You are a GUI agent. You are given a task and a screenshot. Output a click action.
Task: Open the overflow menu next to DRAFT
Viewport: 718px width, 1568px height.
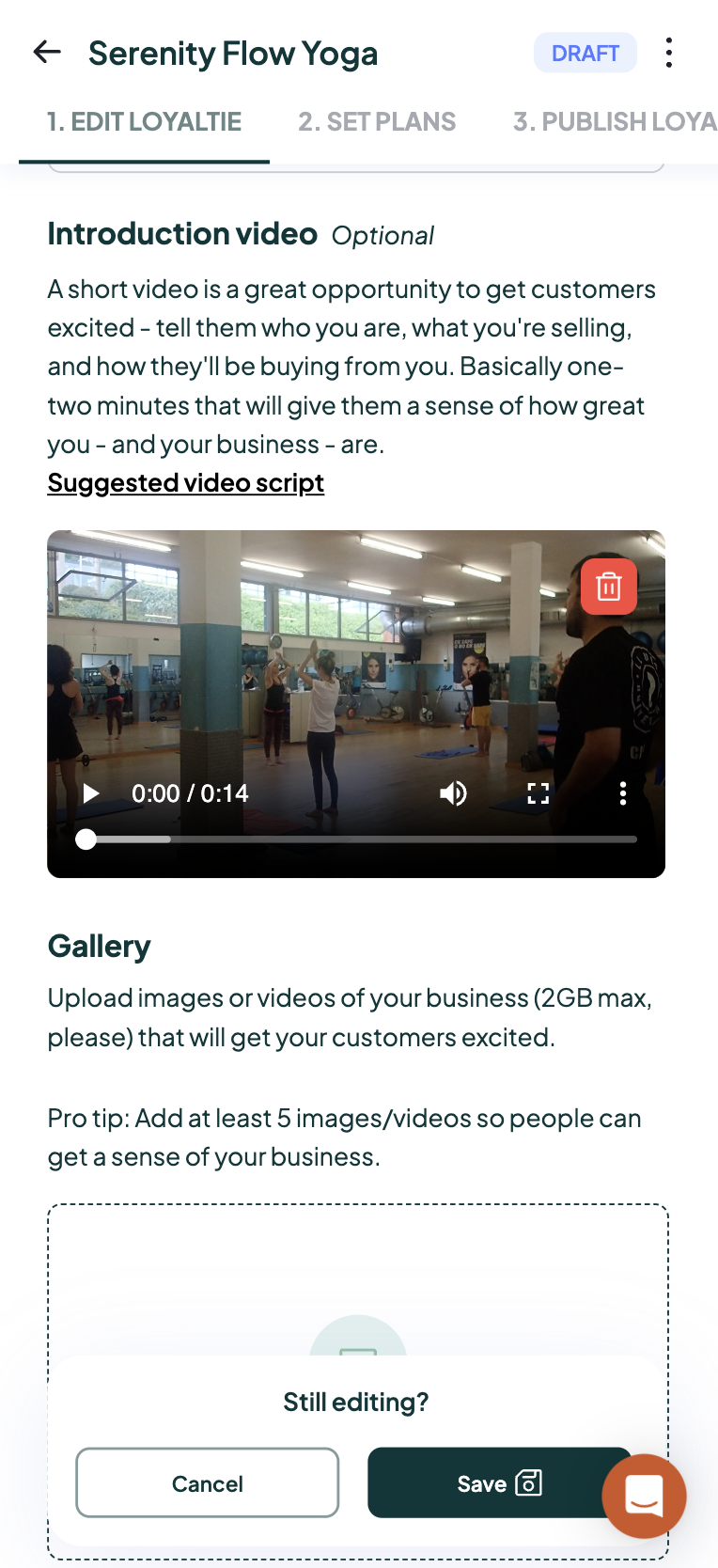click(668, 53)
